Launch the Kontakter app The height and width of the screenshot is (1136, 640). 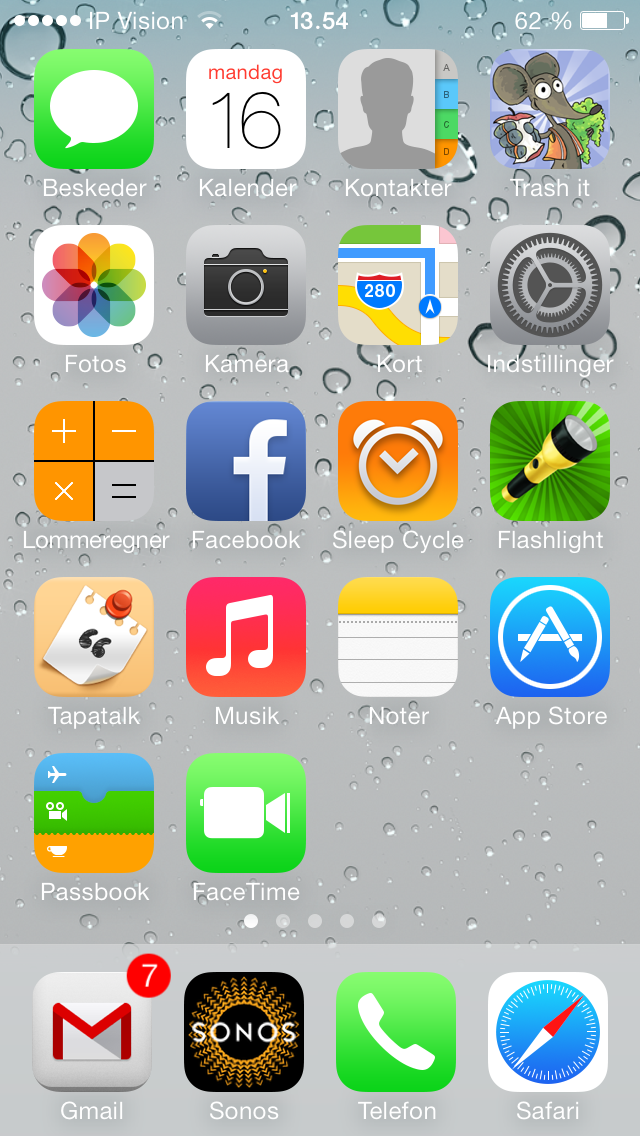coord(398,109)
